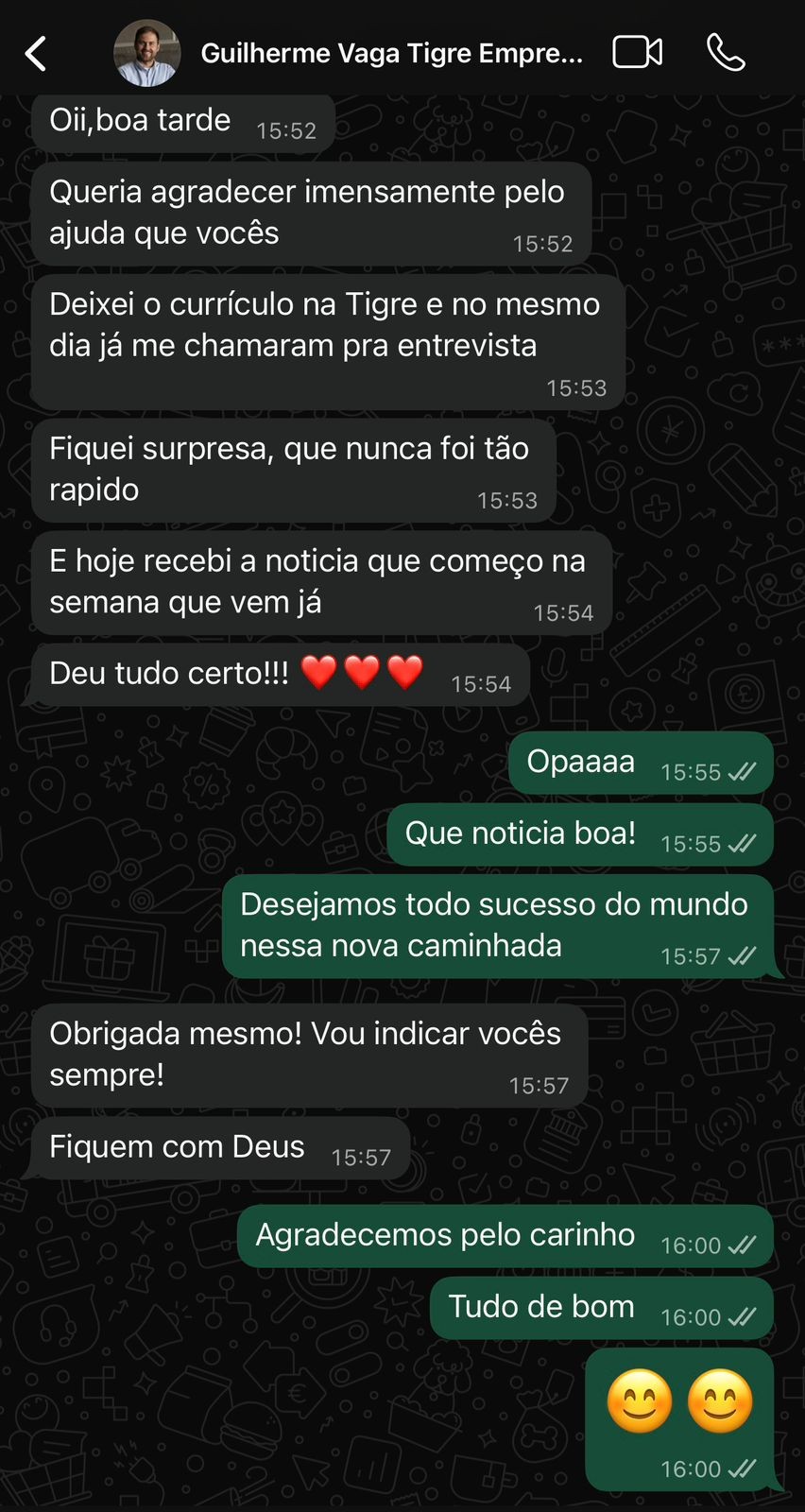Tap the 15:52 timestamp on first message
This screenshot has width=805, height=1512.
pos(286,131)
